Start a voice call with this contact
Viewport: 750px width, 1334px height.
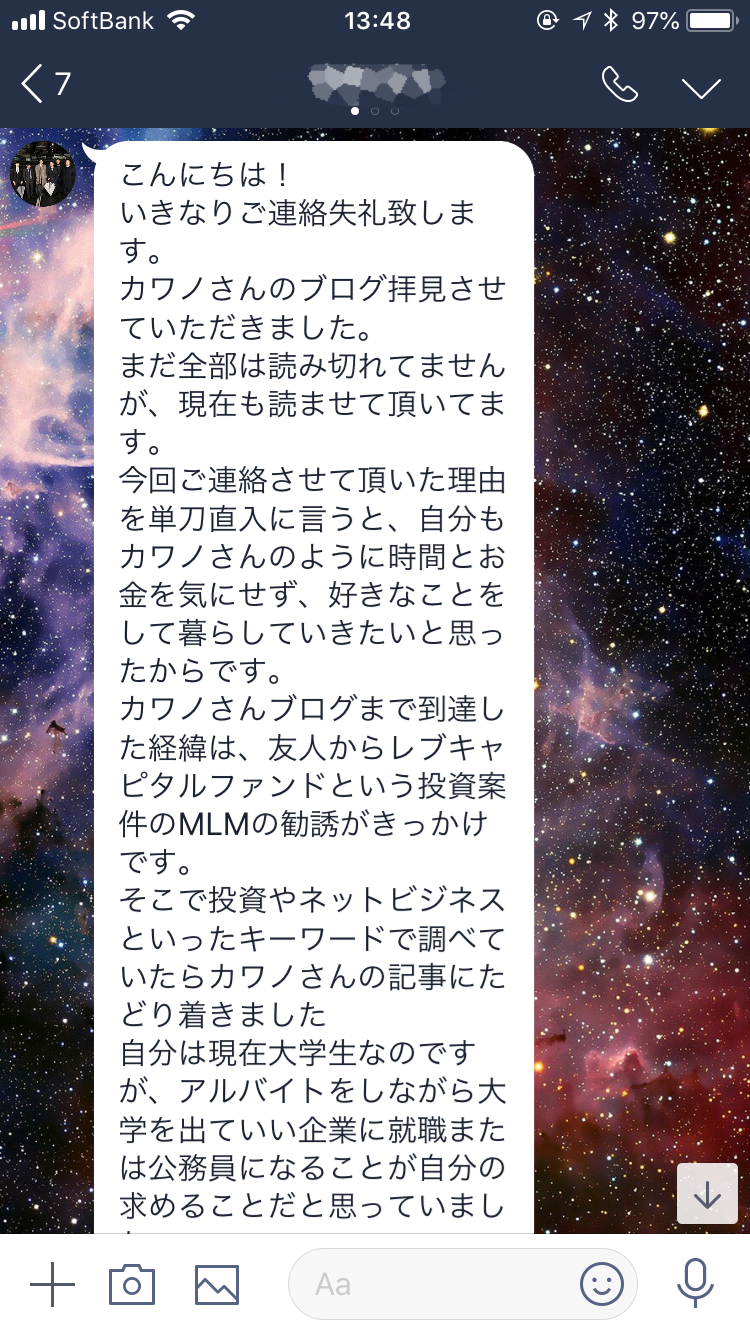click(619, 85)
